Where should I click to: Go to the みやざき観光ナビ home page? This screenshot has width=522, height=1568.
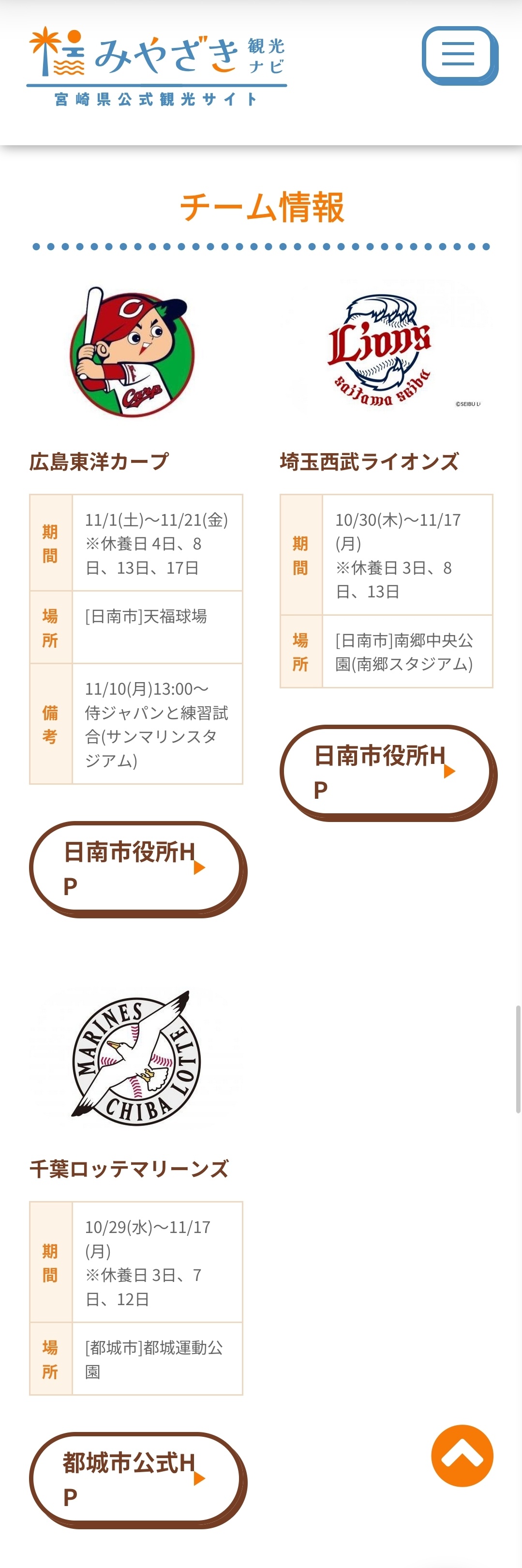click(156, 66)
